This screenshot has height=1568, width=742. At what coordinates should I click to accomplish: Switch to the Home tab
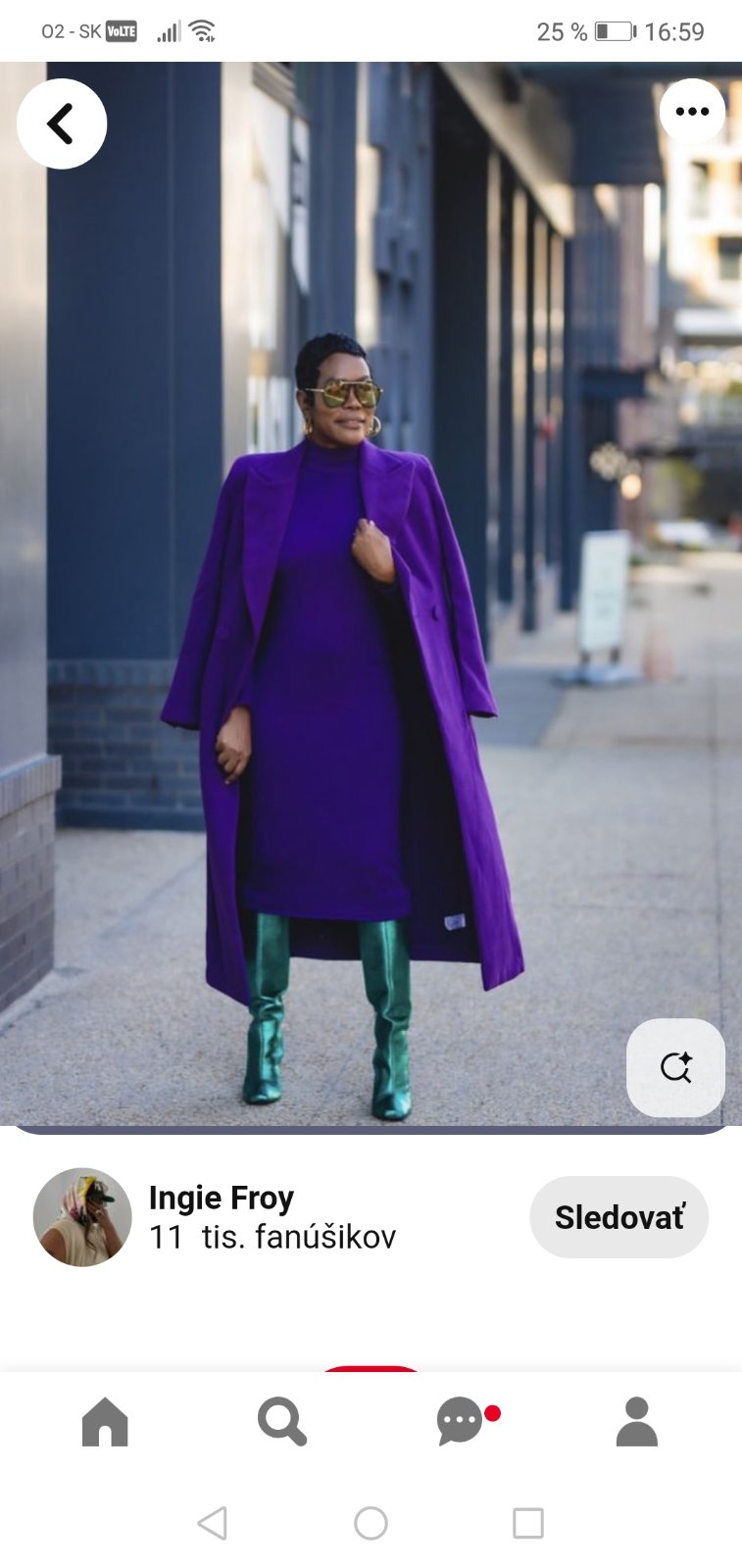105,1422
